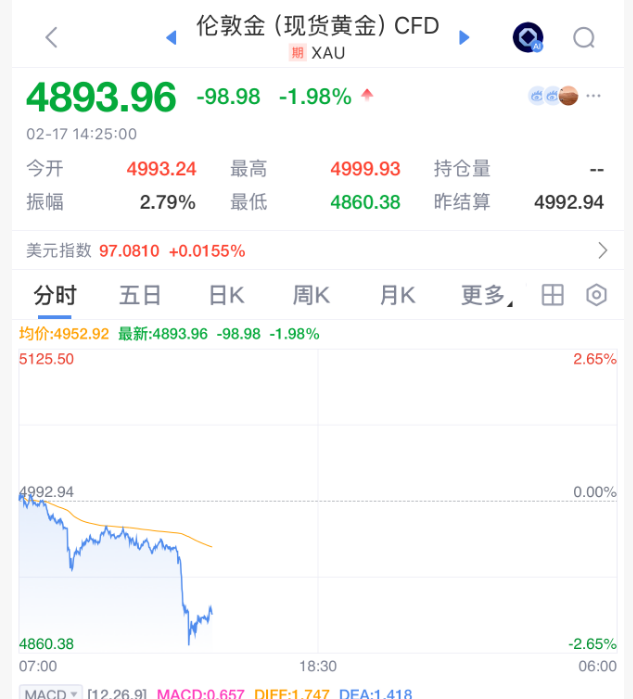The image size is (633, 699).
Task: Open chart settings hexagon icon
Action: [597, 295]
